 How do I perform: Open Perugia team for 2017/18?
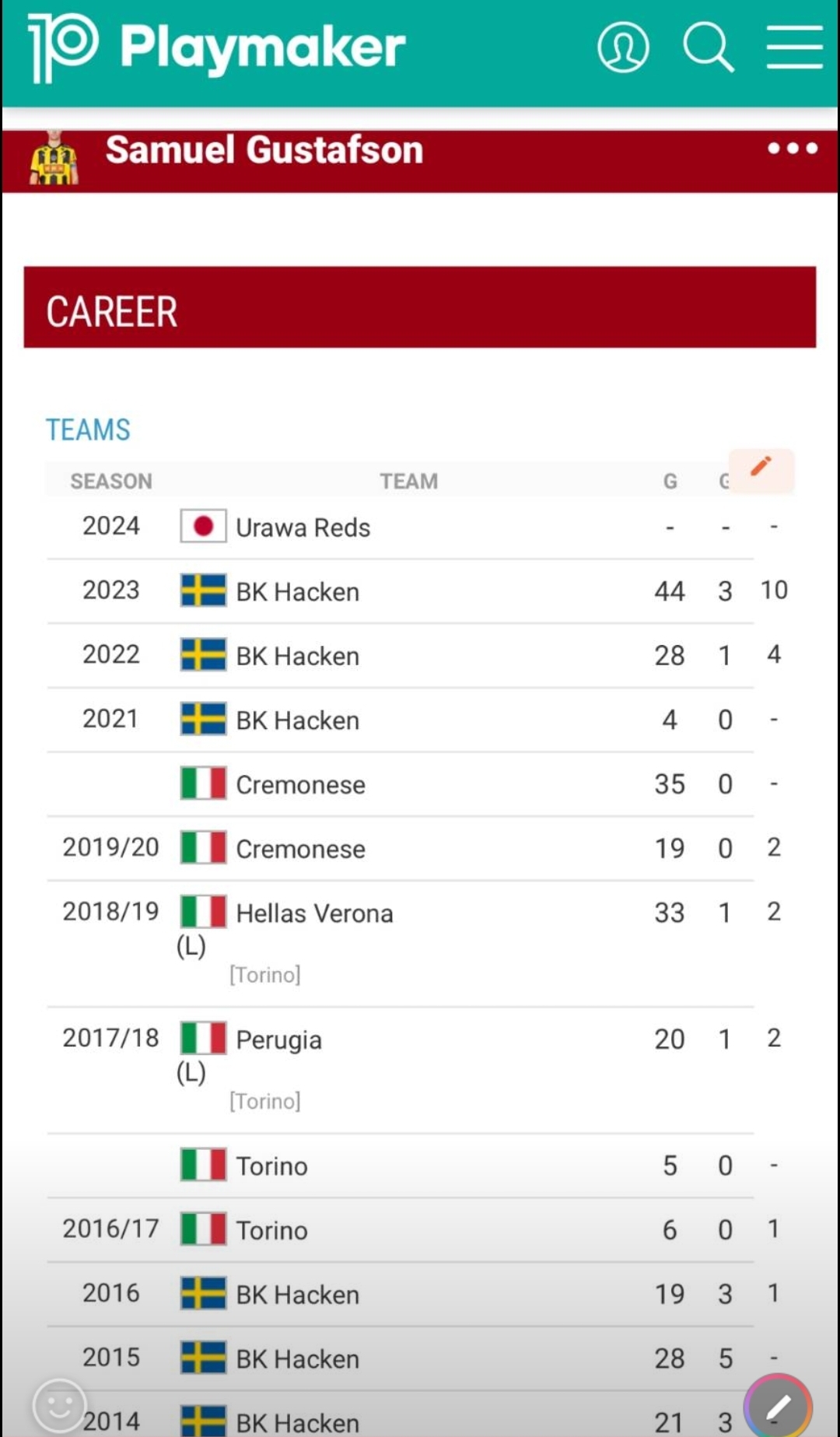coord(278,1040)
